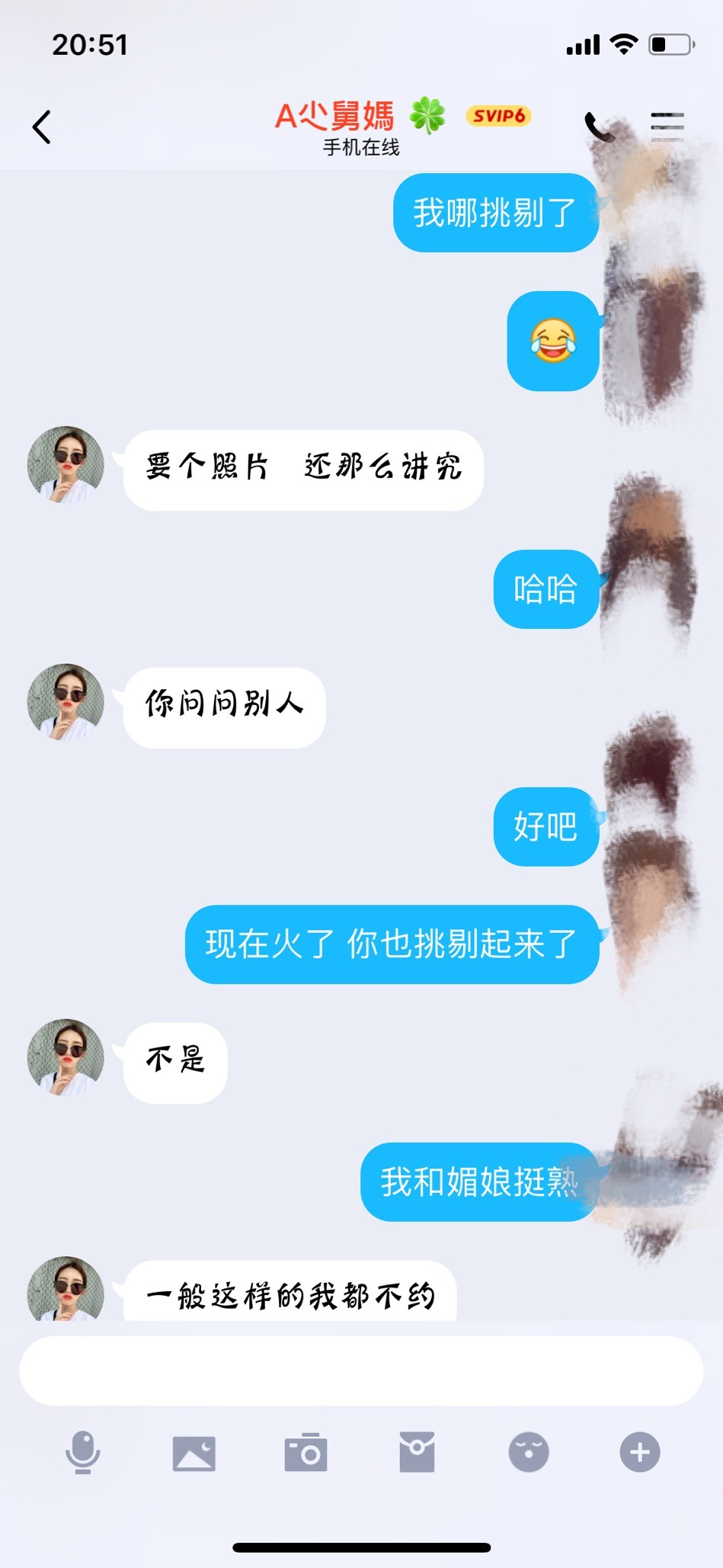This screenshot has width=723, height=1568.
Task: Open the photo gallery picker
Action: 194,1452
